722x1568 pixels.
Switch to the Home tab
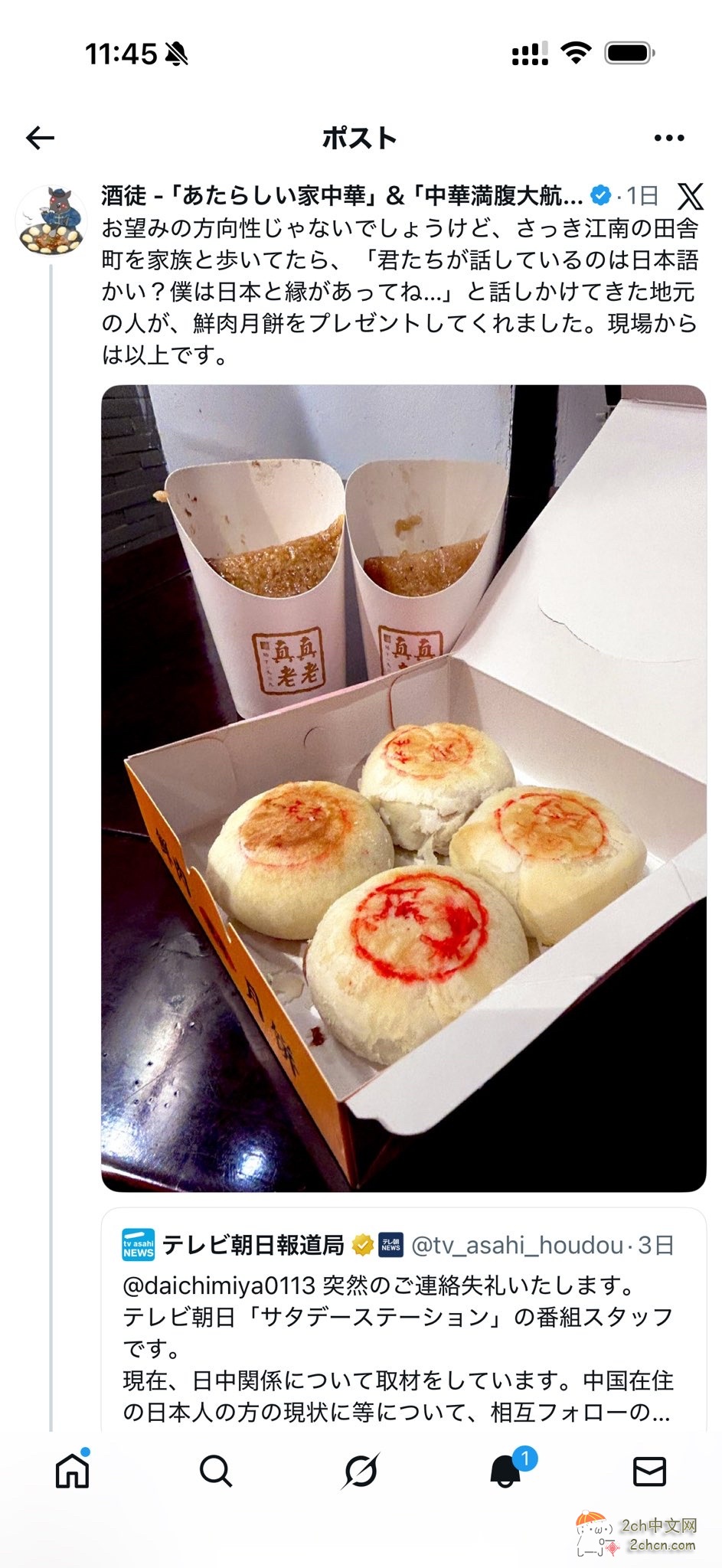(73, 1470)
